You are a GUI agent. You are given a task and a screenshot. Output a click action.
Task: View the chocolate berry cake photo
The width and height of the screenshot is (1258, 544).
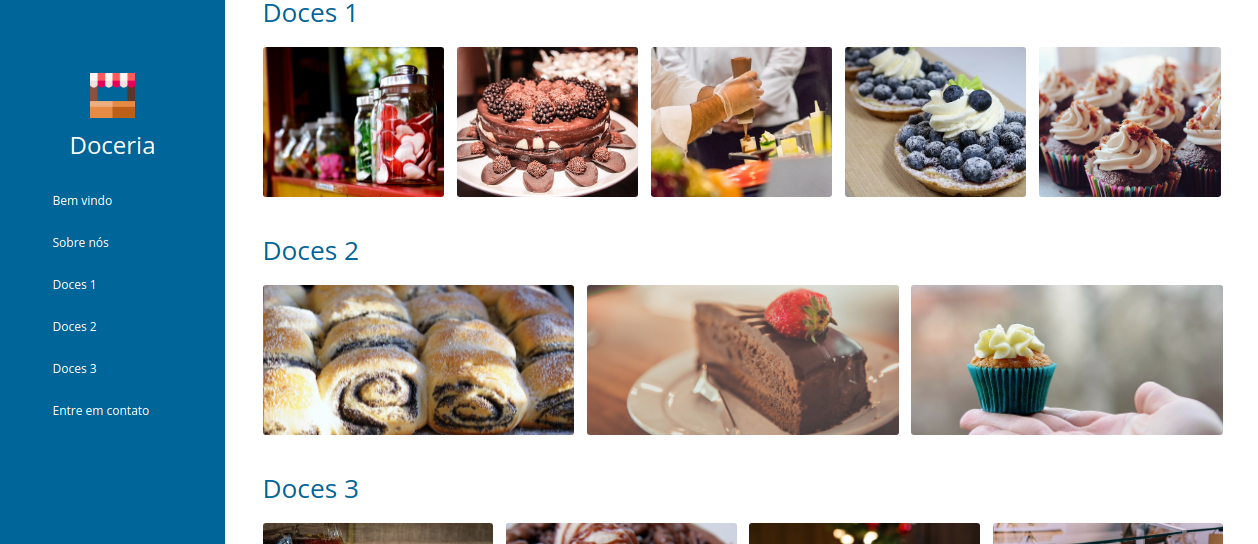click(x=547, y=122)
